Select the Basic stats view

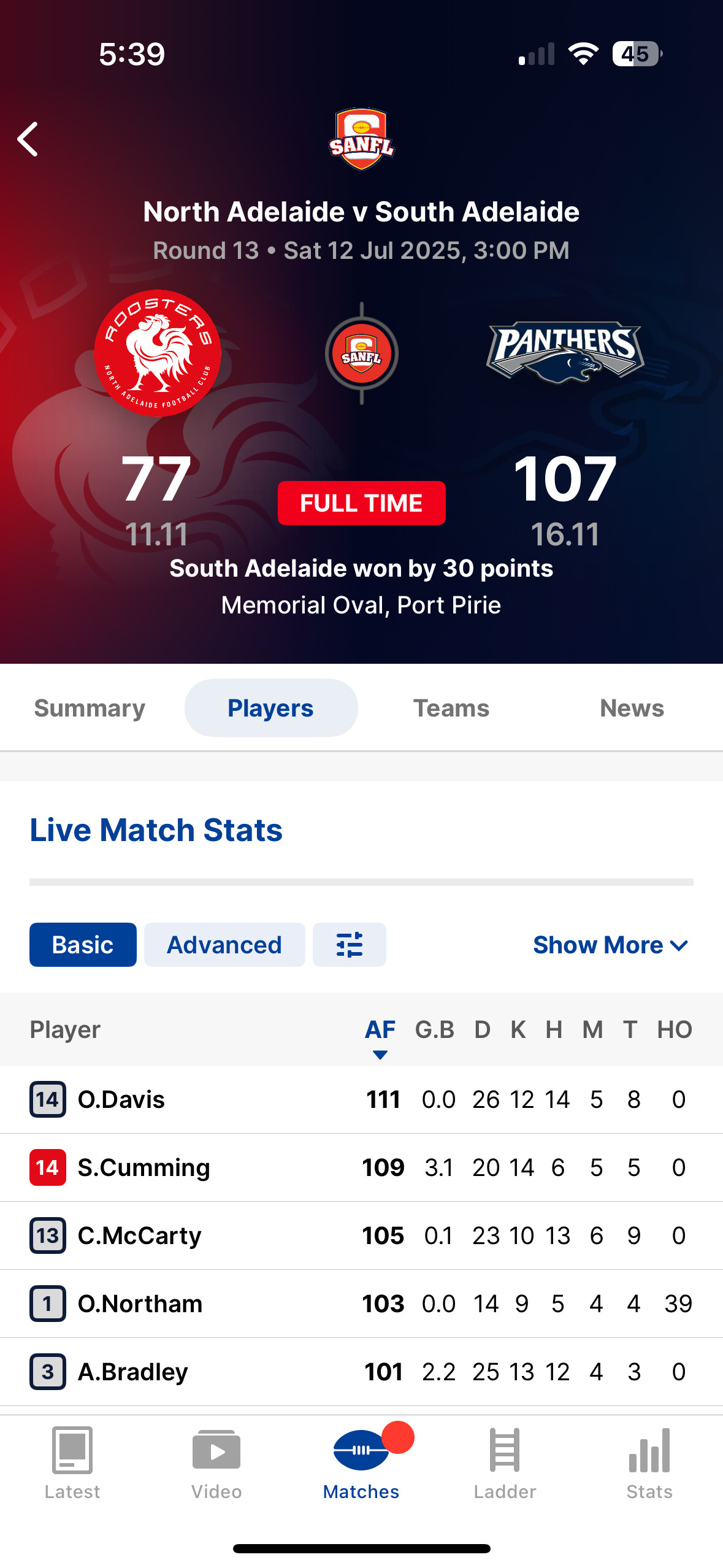point(83,945)
